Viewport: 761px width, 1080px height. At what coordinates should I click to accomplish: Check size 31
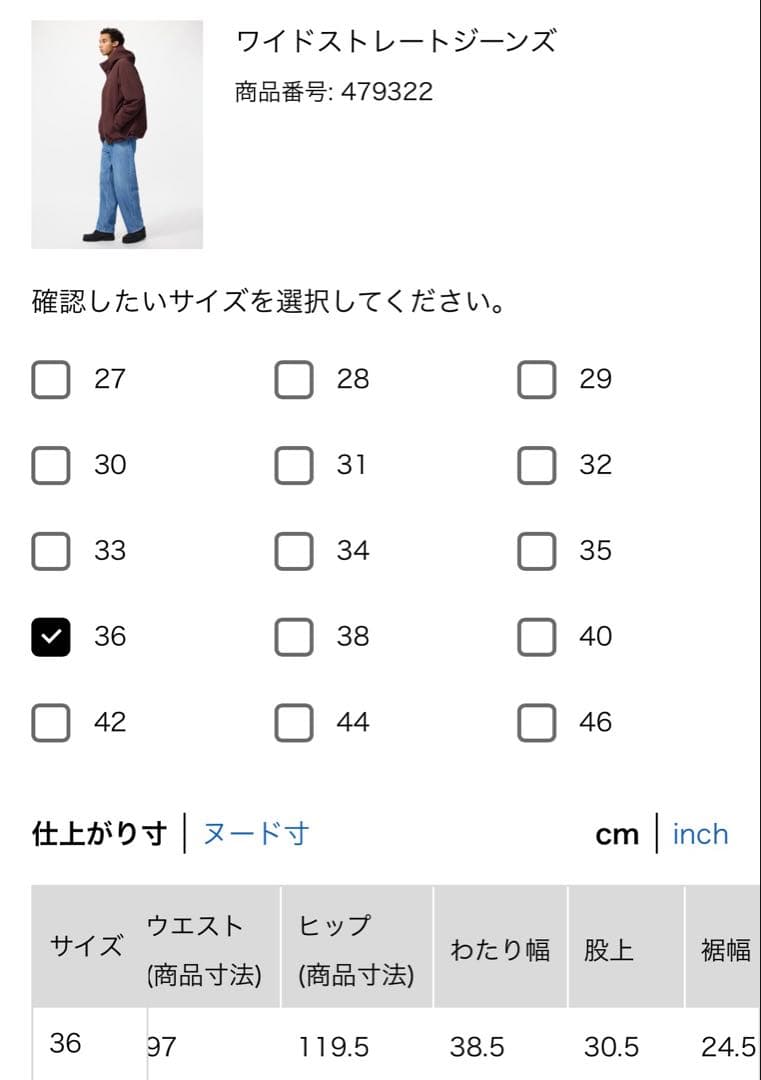(x=294, y=465)
